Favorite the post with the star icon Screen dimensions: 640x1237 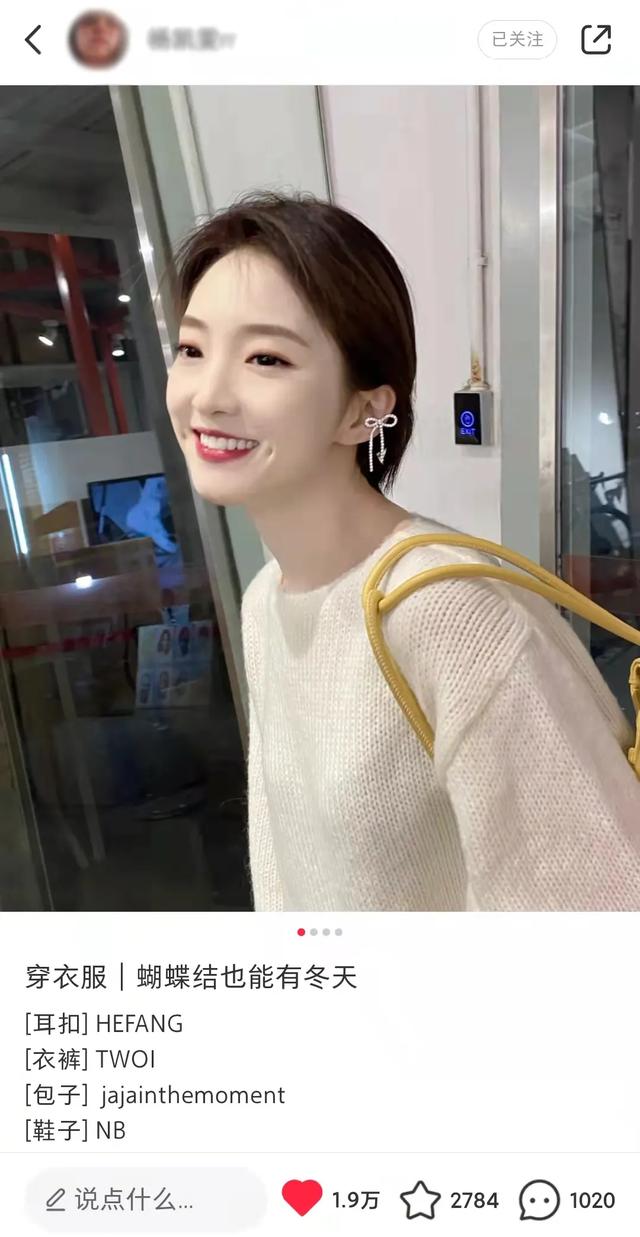click(x=420, y=1199)
